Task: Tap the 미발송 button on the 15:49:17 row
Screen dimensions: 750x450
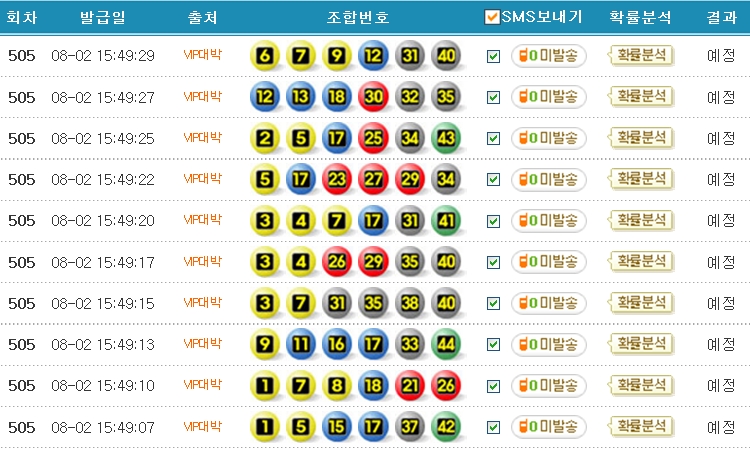Action: pos(549,261)
